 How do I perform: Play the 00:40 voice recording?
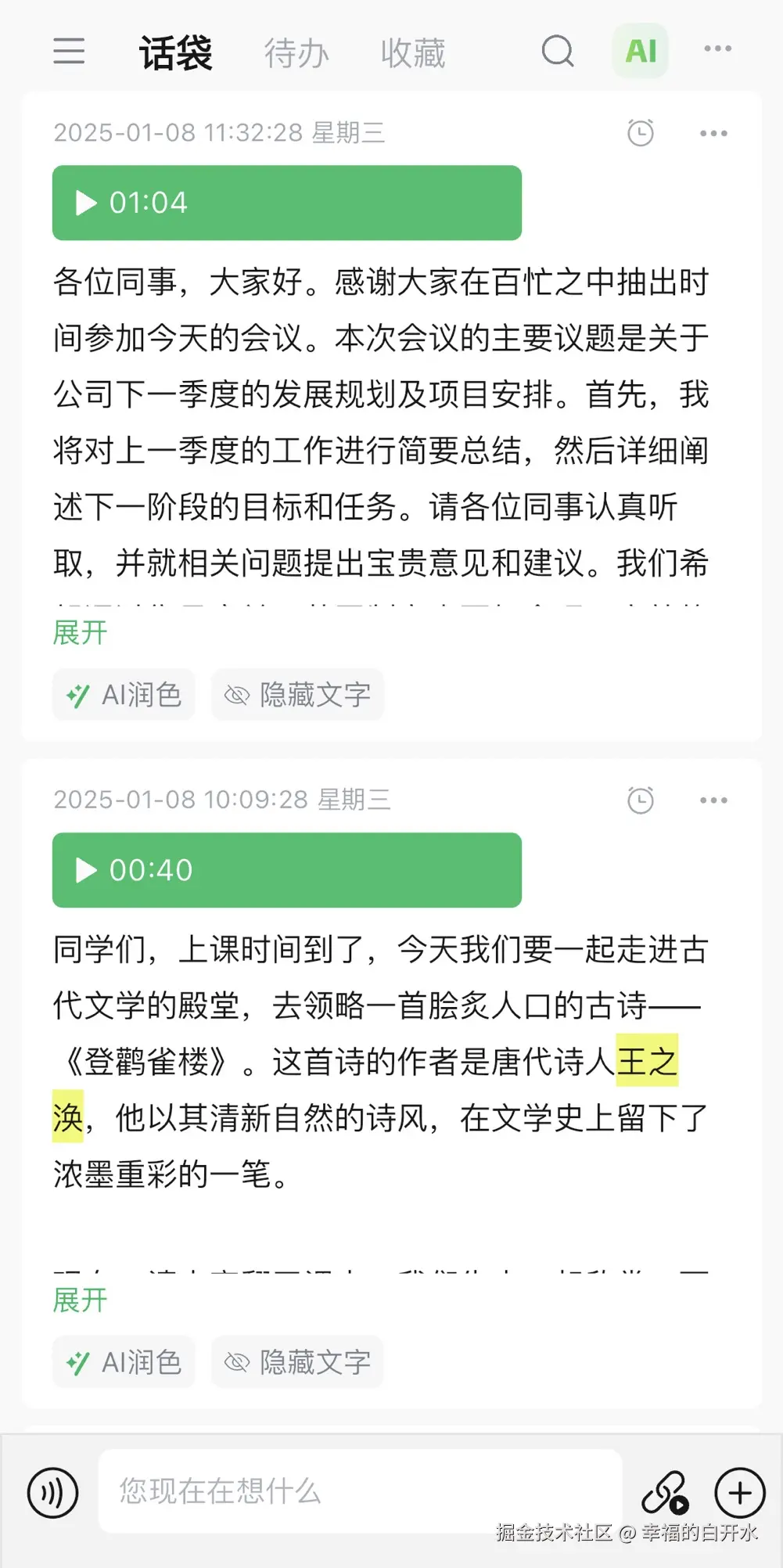tap(286, 870)
